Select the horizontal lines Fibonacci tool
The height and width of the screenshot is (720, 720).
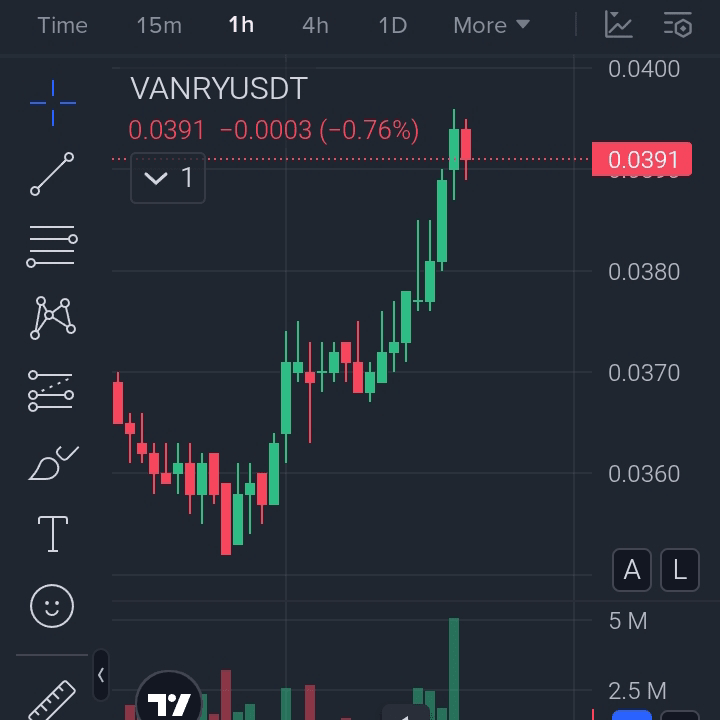[x=52, y=246]
